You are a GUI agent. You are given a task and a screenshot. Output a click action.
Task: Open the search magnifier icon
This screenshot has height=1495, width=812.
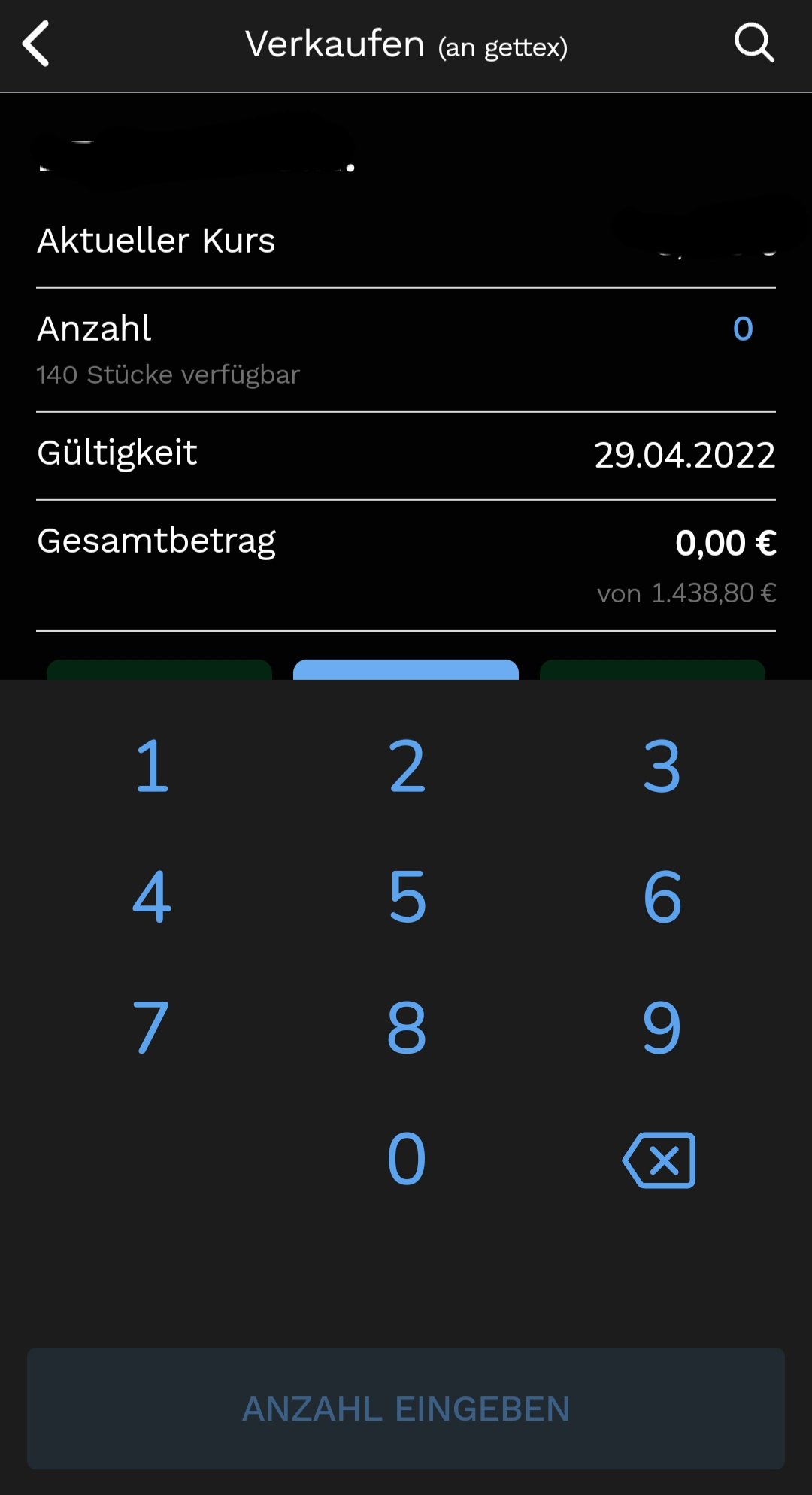pos(753,43)
